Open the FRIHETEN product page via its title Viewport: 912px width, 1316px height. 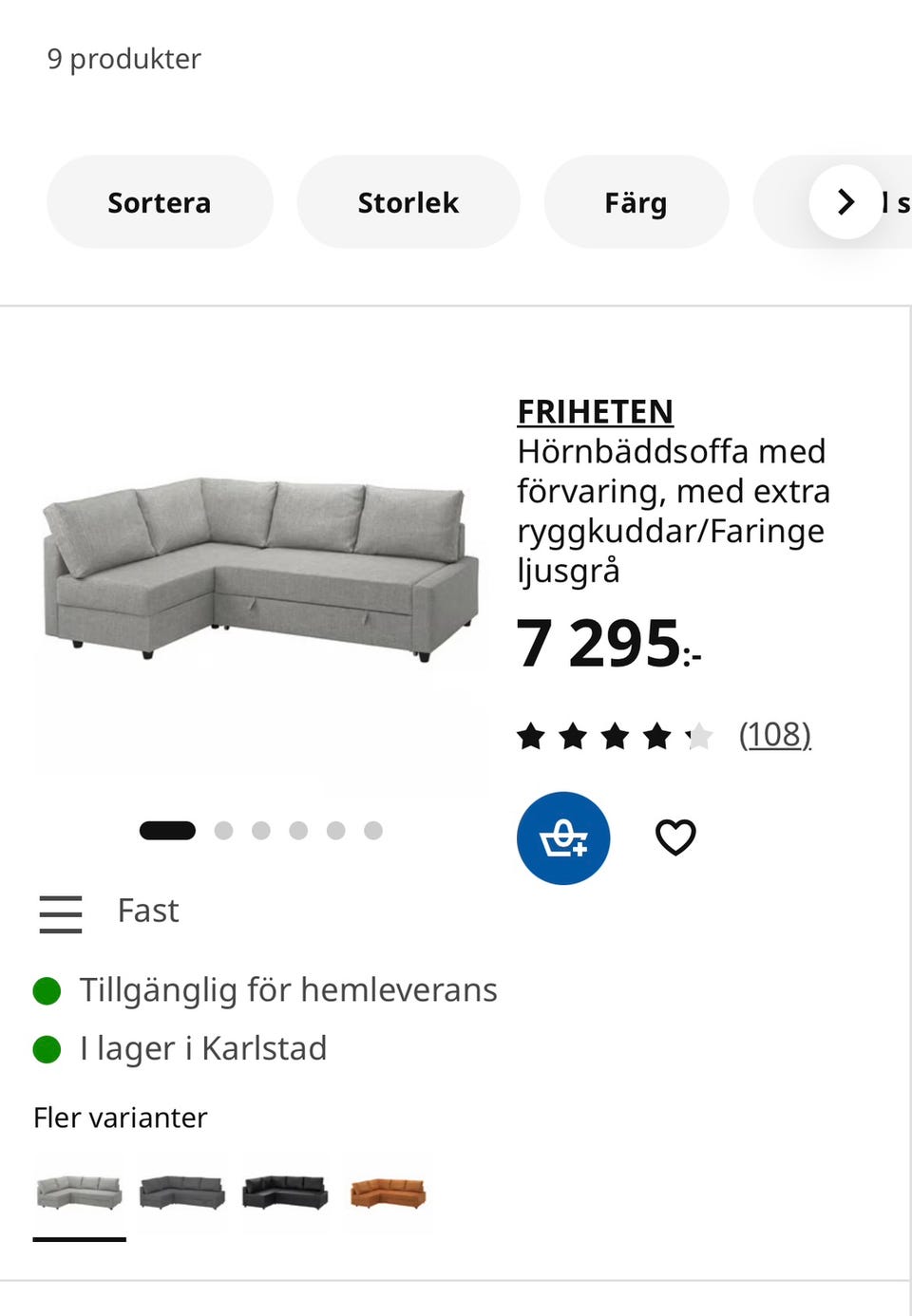(x=595, y=411)
